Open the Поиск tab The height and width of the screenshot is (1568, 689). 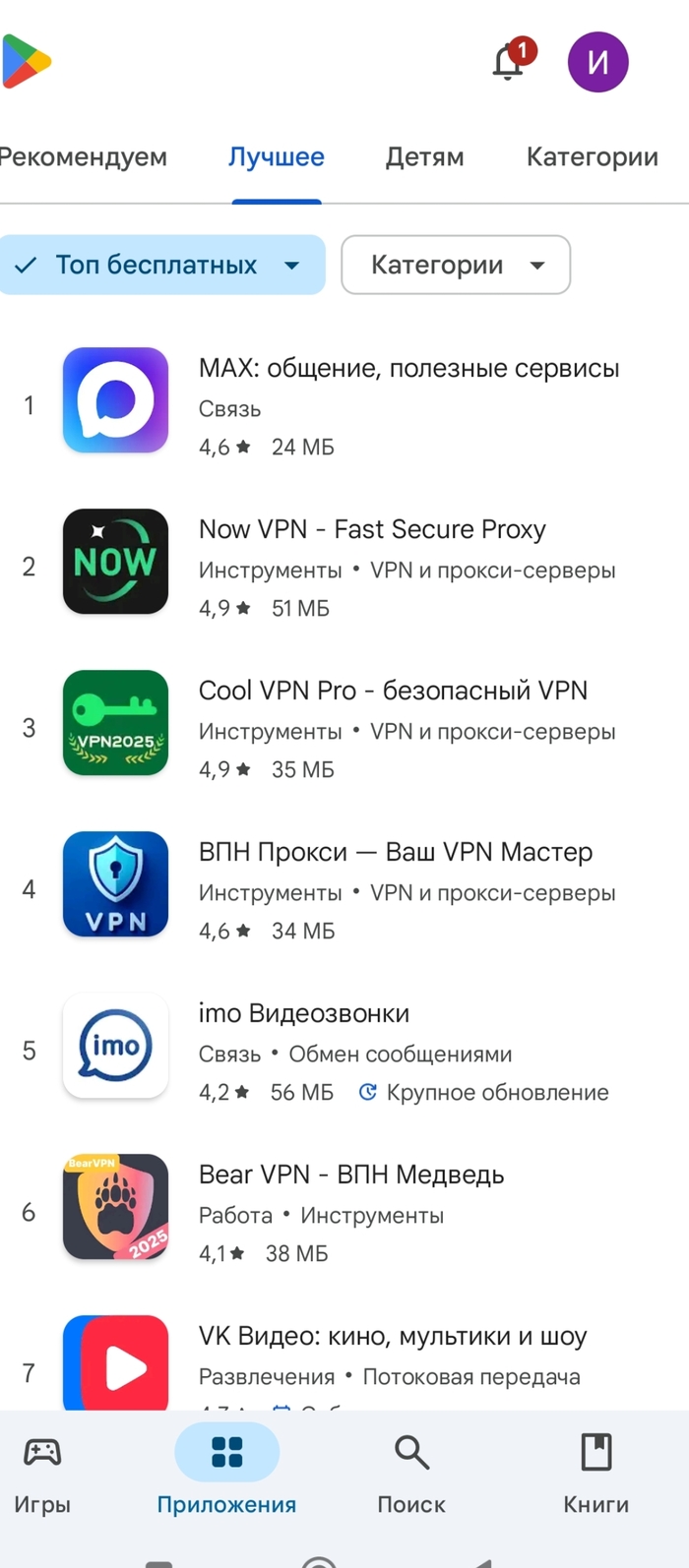(411, 1472)
